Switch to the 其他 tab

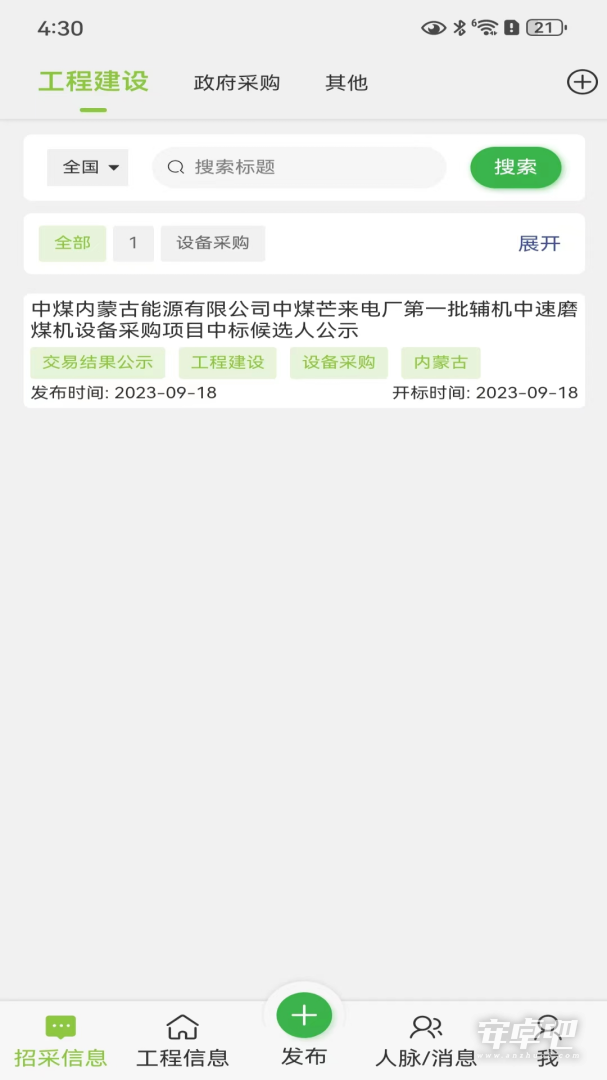point(347,83)
